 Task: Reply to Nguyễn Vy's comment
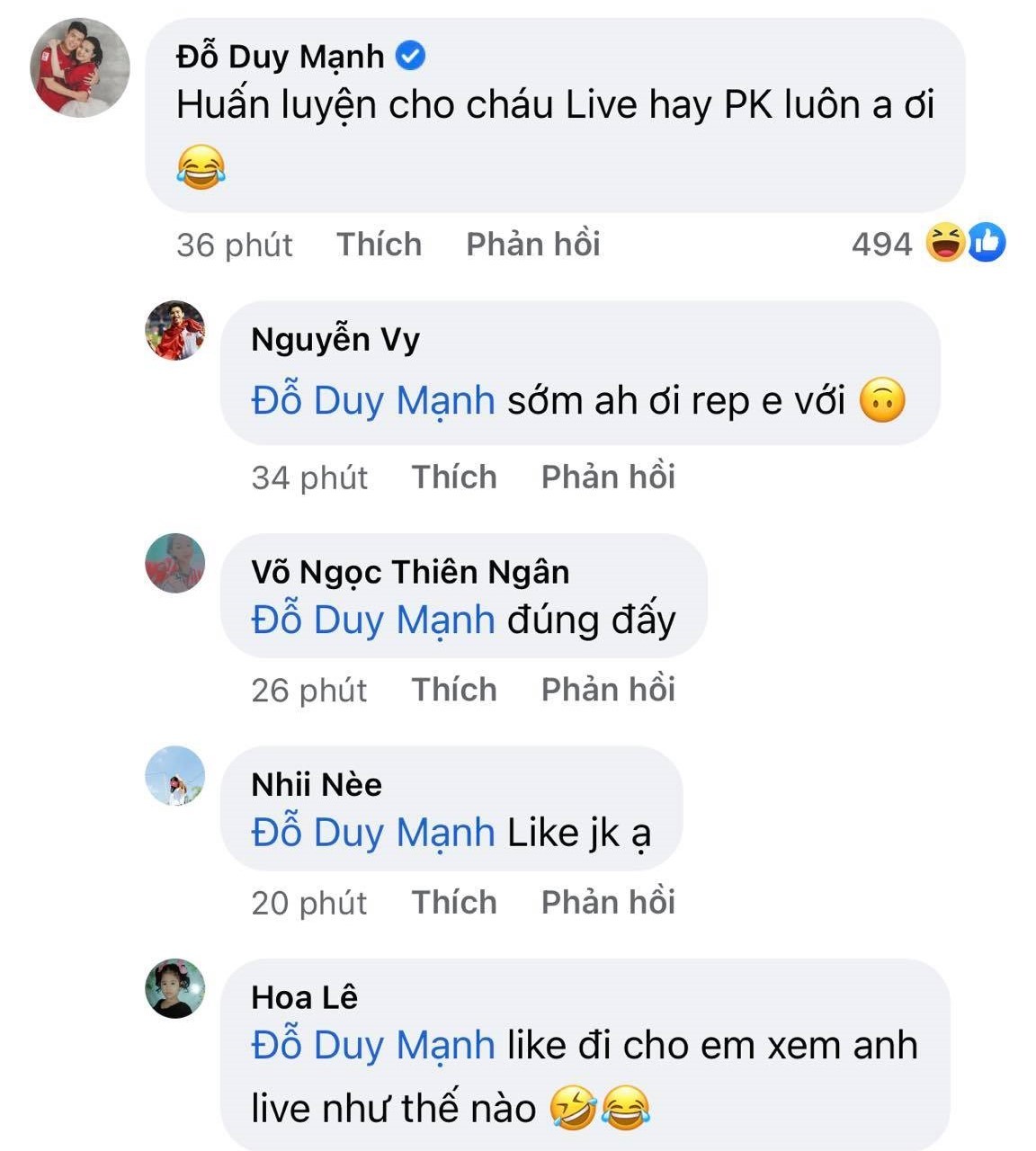pos(608,477)
